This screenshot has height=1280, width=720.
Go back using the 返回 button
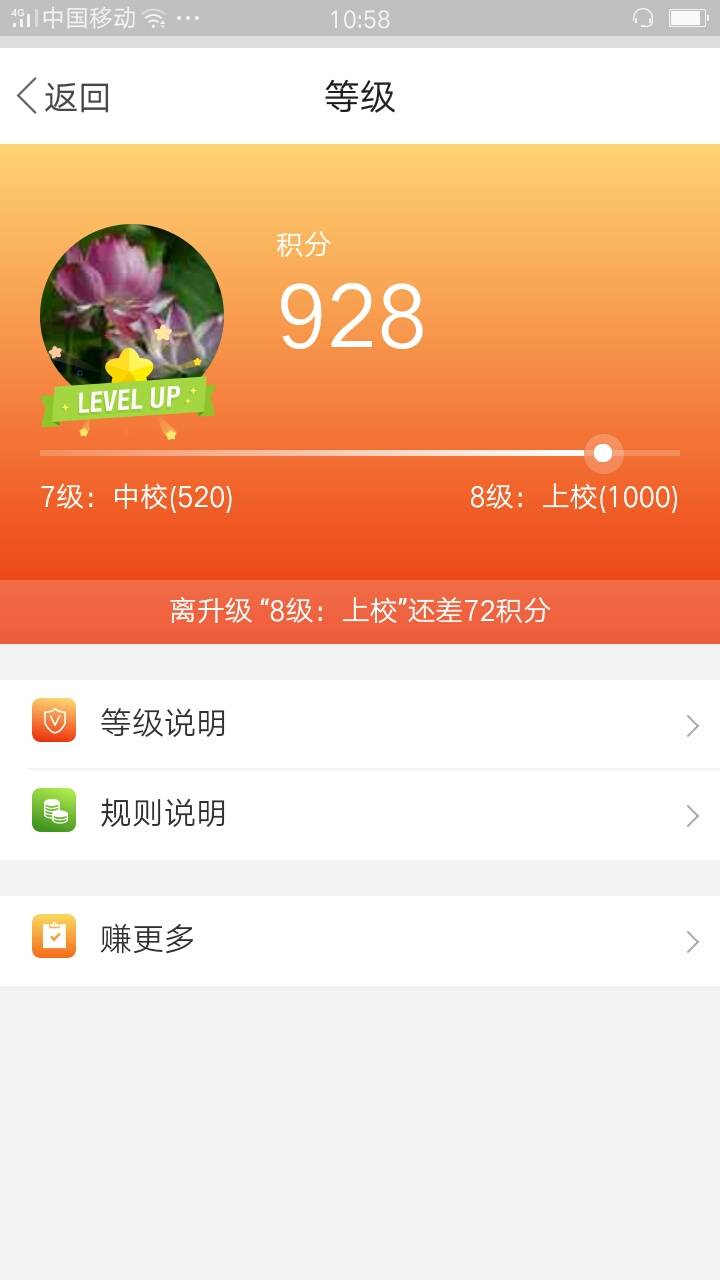click(63, 97)
